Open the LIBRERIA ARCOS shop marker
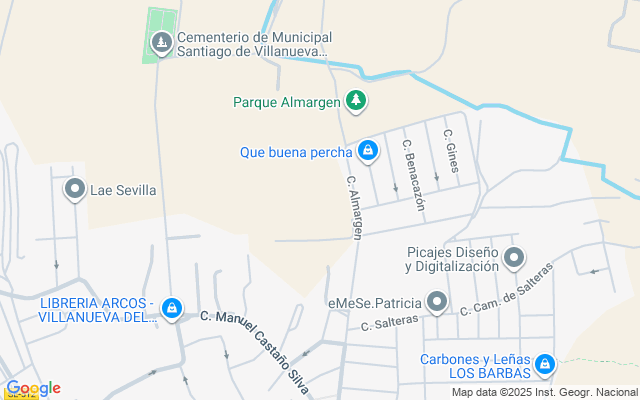Screen dimensions: 640x400 (x=171, y=308)
